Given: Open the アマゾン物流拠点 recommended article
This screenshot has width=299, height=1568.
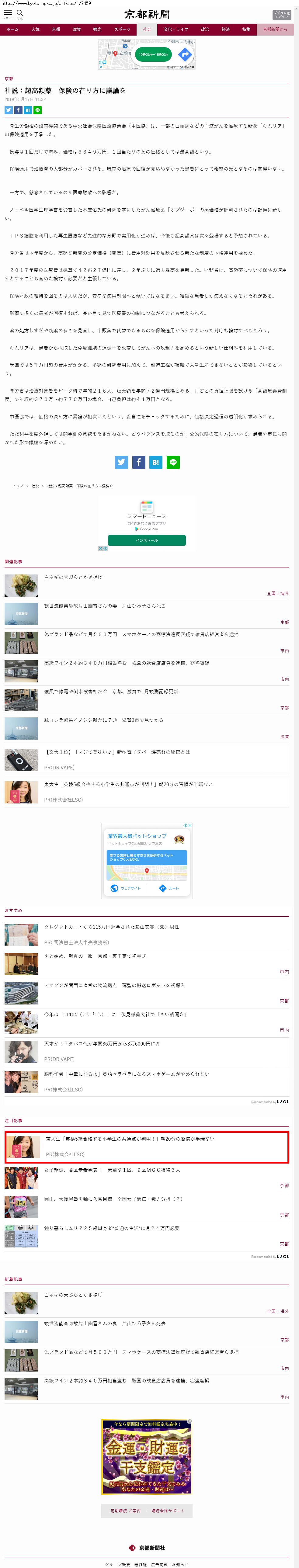Looking at the screenshot, I should coord(114,985).
